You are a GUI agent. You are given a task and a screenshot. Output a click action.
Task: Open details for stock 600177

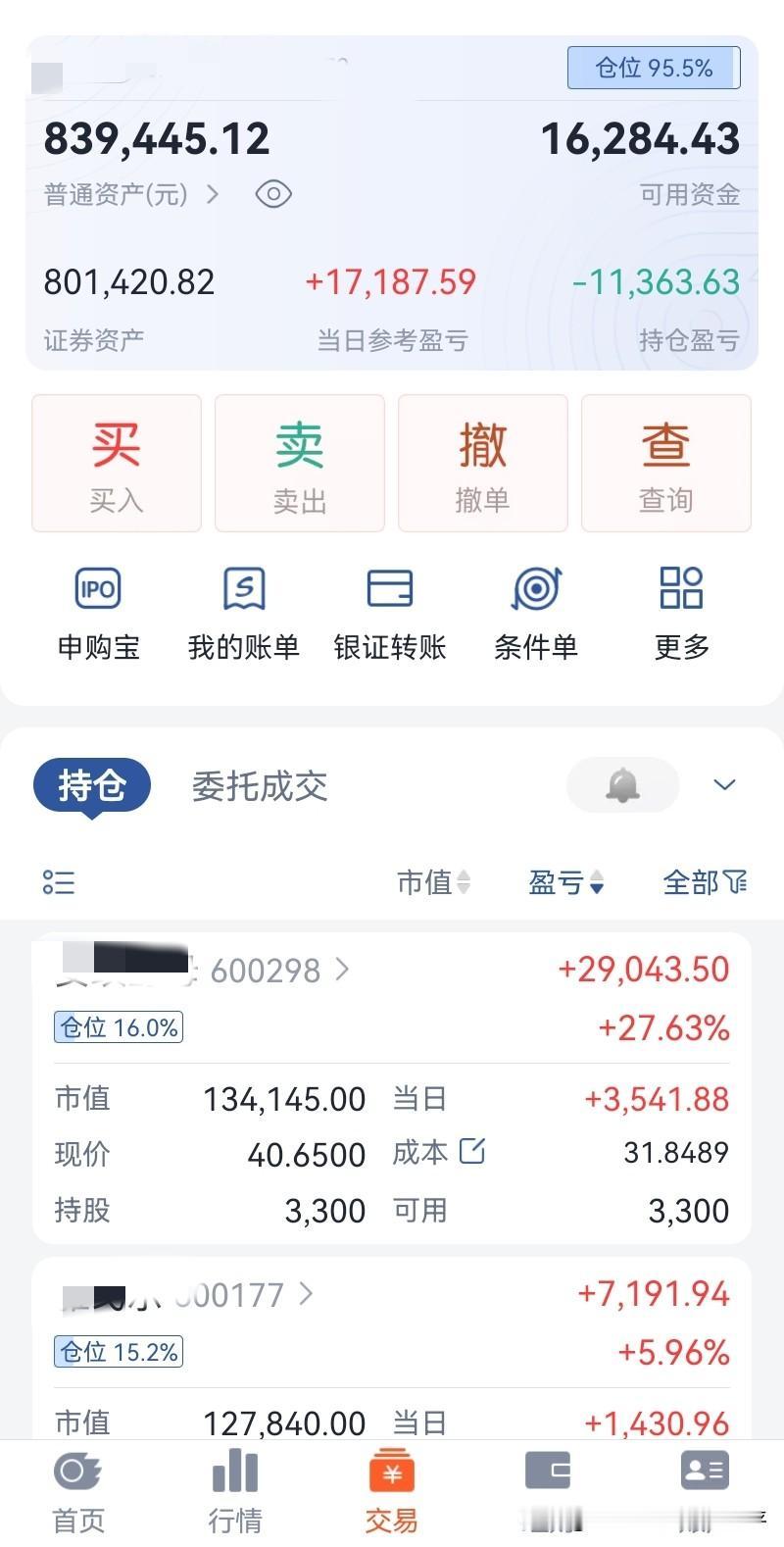point(307,1294)
